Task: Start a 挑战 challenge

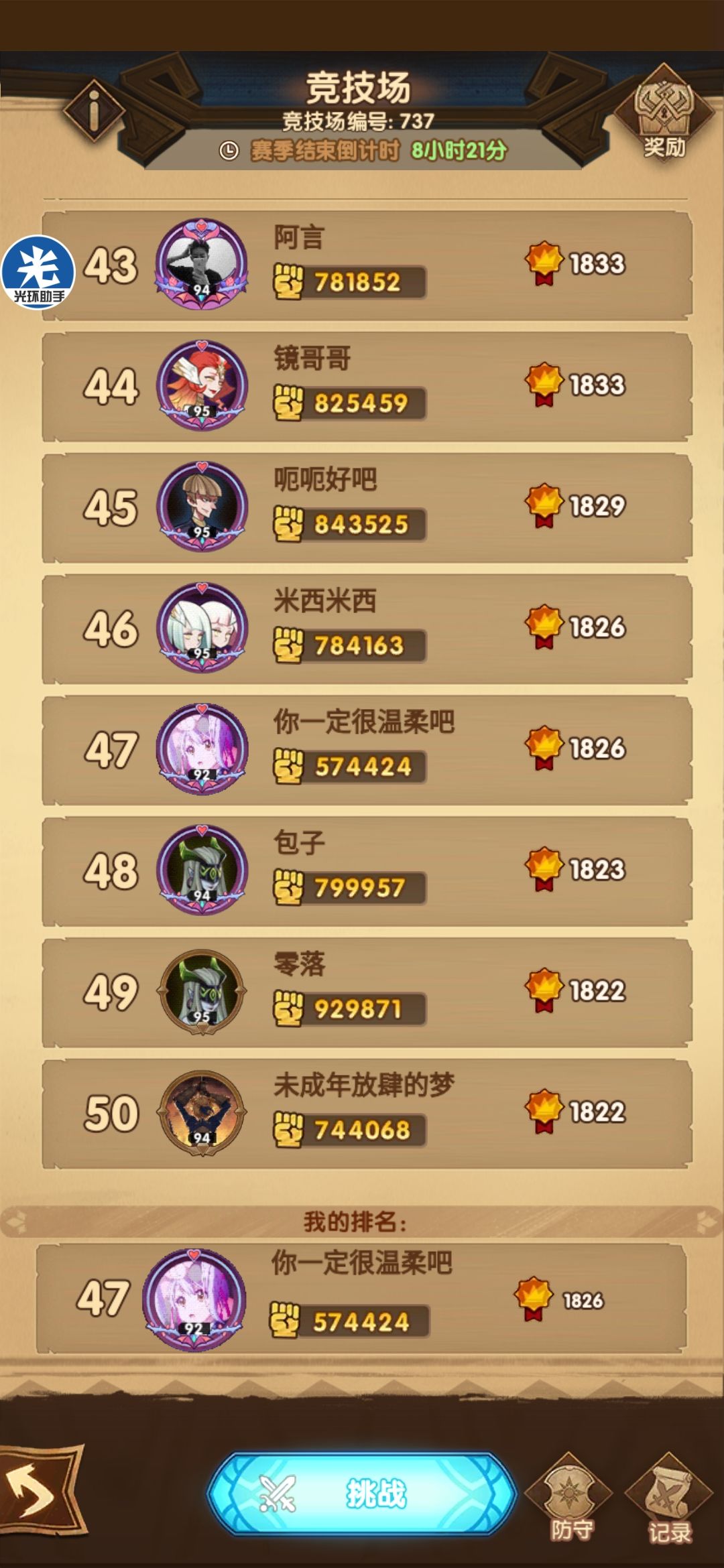Action: coord(362,1494)
